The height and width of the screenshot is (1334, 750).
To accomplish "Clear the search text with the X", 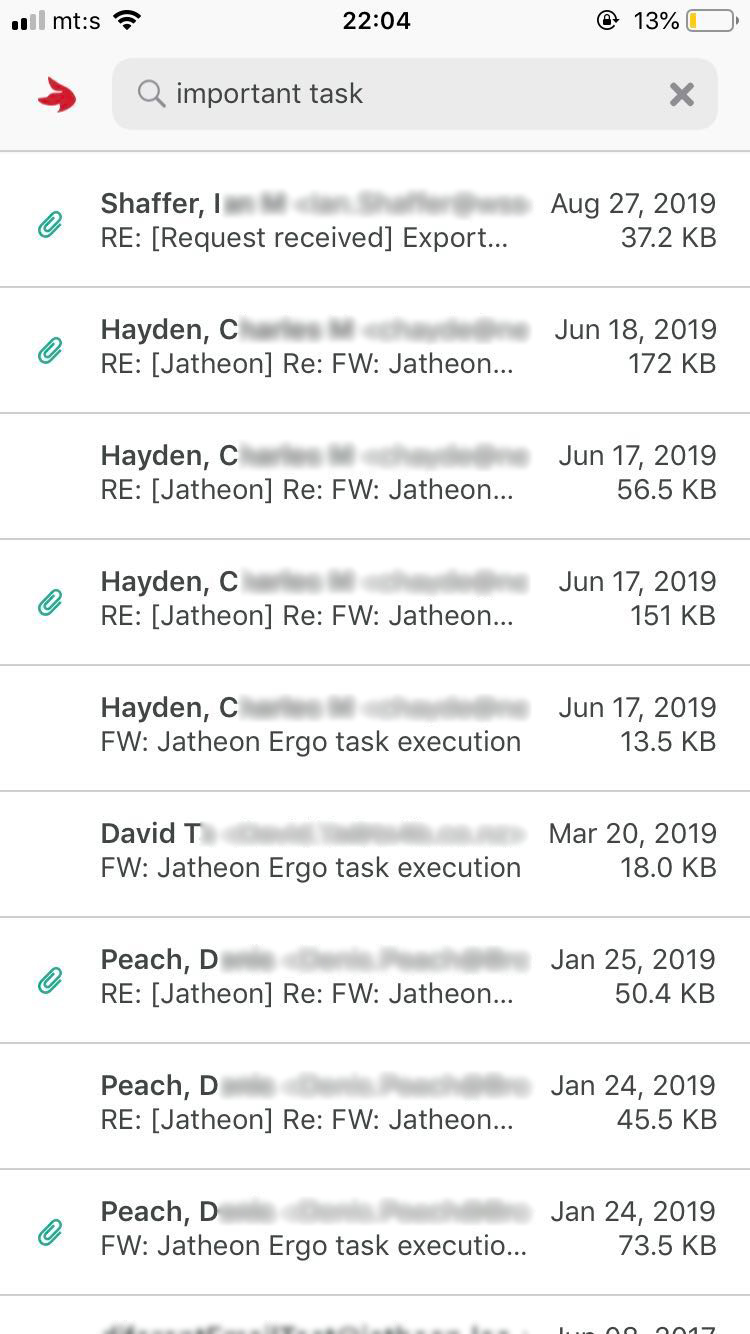I will (x=681, y=94).
